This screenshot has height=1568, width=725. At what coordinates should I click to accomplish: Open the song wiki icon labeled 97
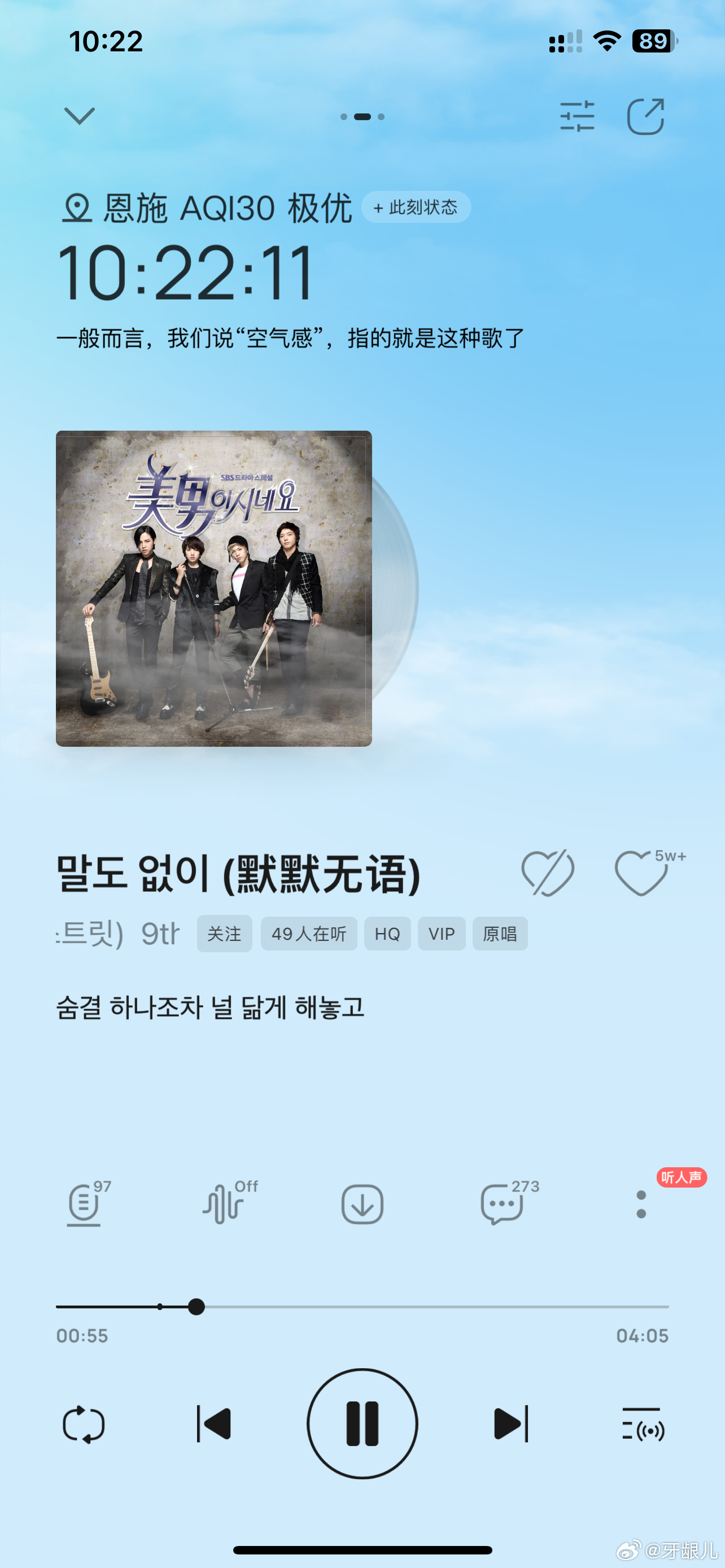85,1205
